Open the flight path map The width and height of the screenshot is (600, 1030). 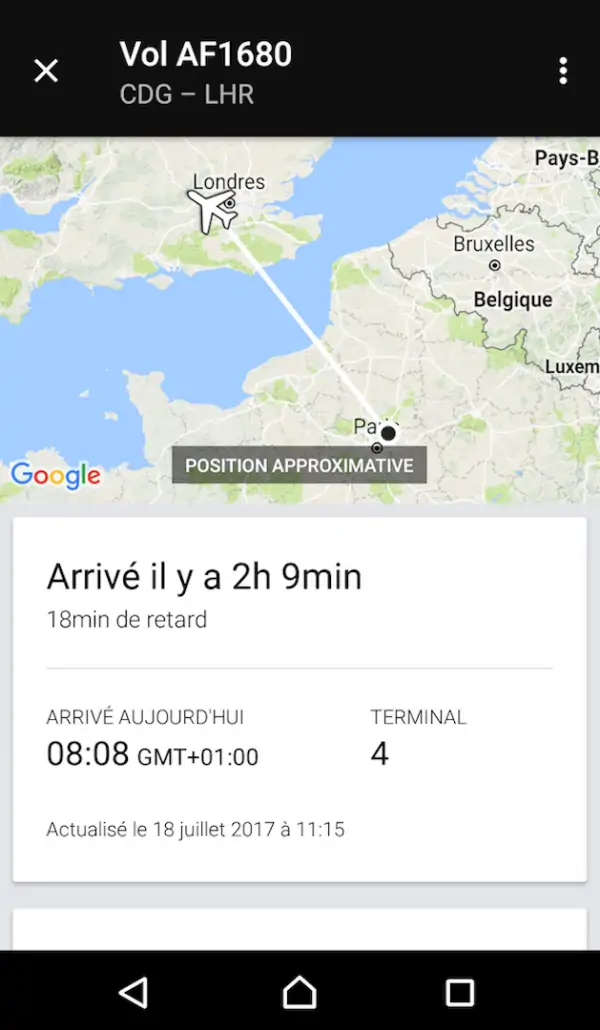(300, 320)
